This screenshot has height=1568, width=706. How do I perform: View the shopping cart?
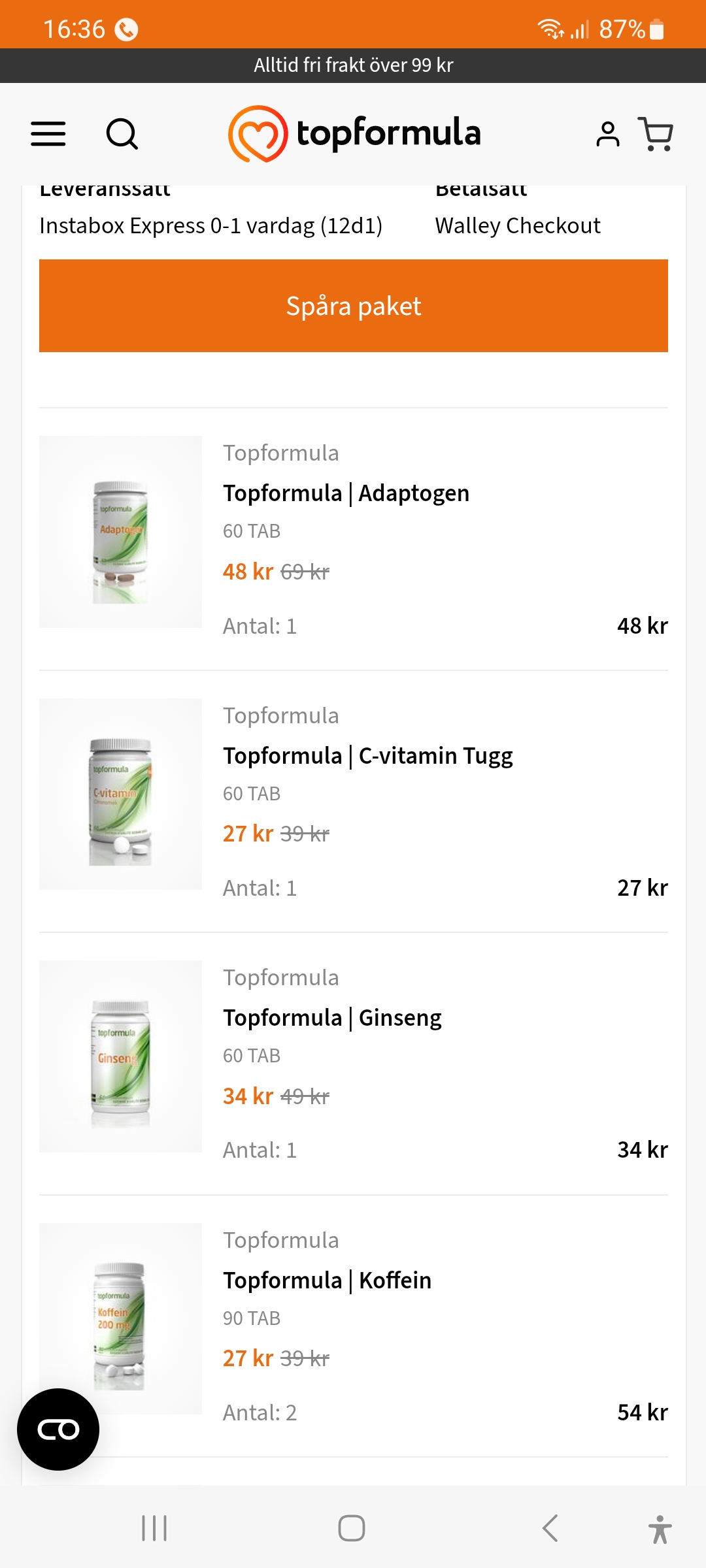(x=655, y=134)
